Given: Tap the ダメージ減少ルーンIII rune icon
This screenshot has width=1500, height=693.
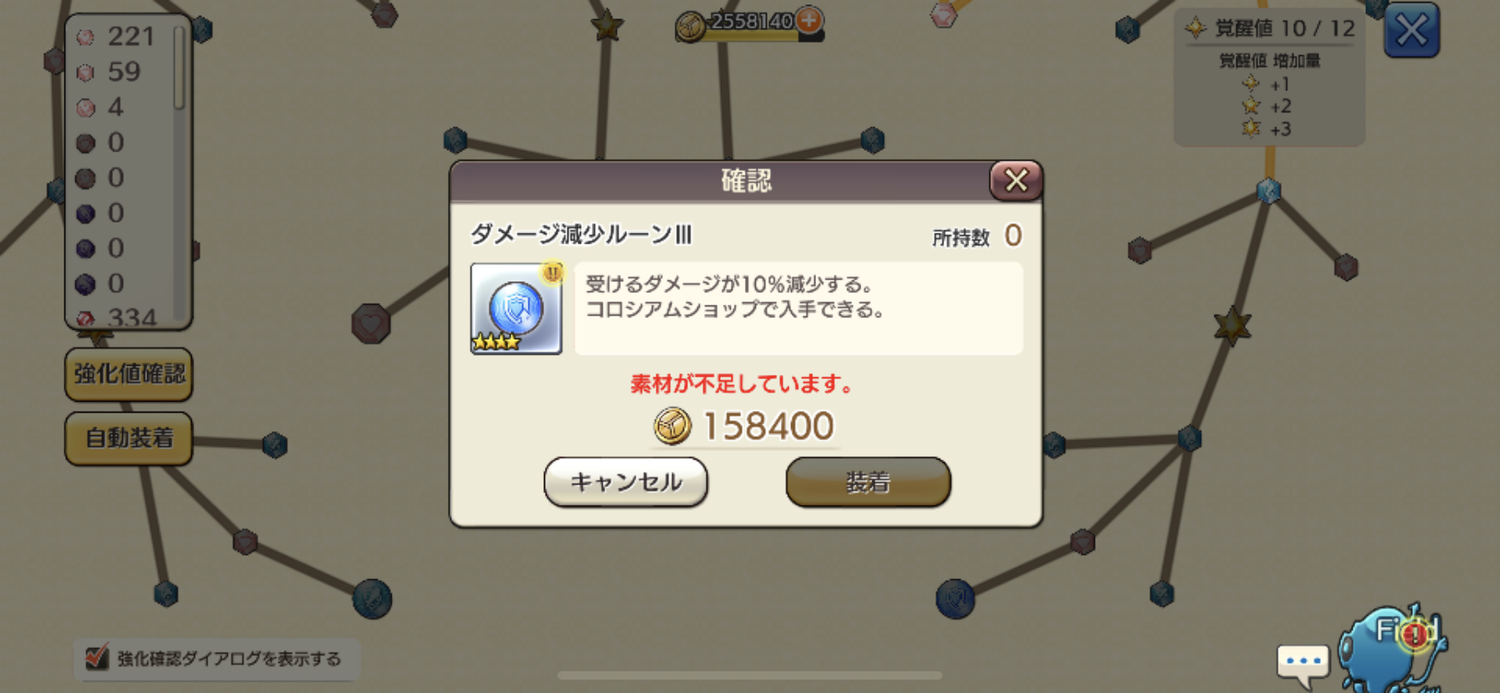Looking at the screenshot, I should (x=516, y=308).
